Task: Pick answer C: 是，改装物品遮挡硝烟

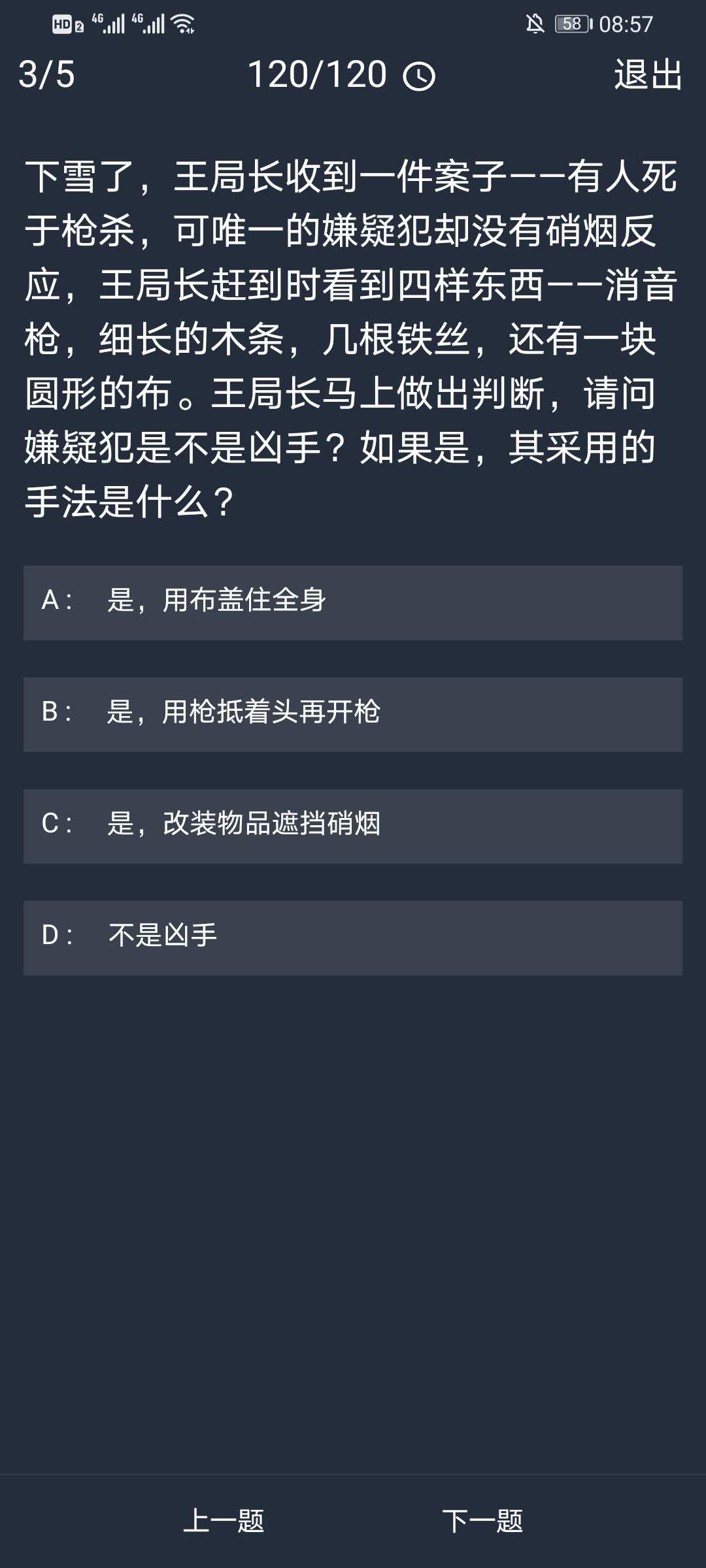Action: pos(353,826)
